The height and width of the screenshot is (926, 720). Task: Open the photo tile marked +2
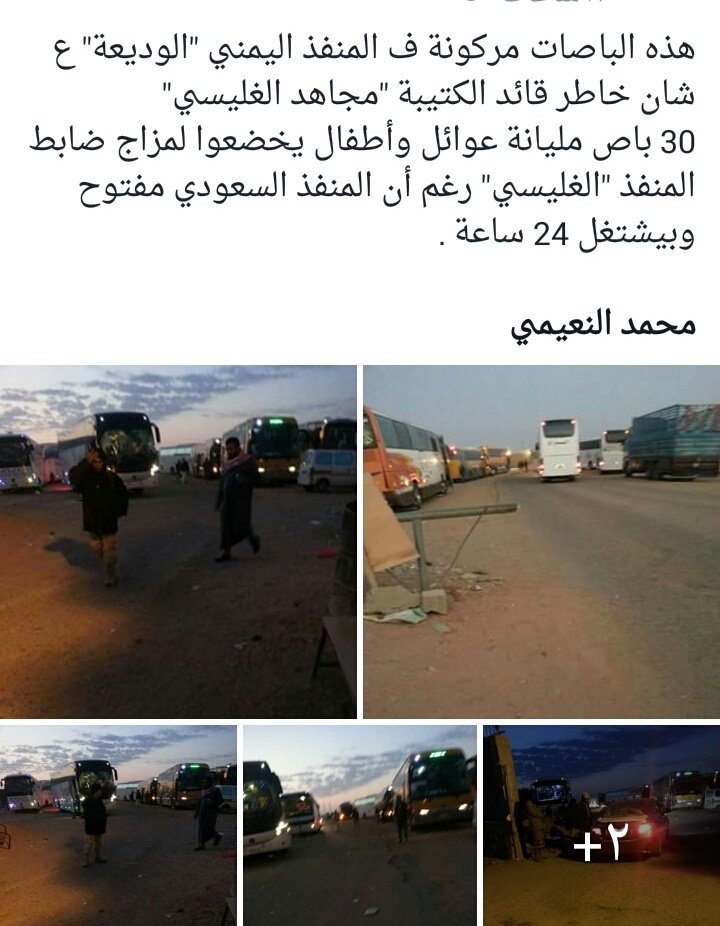pyautogui.click(x=600, y=825)
